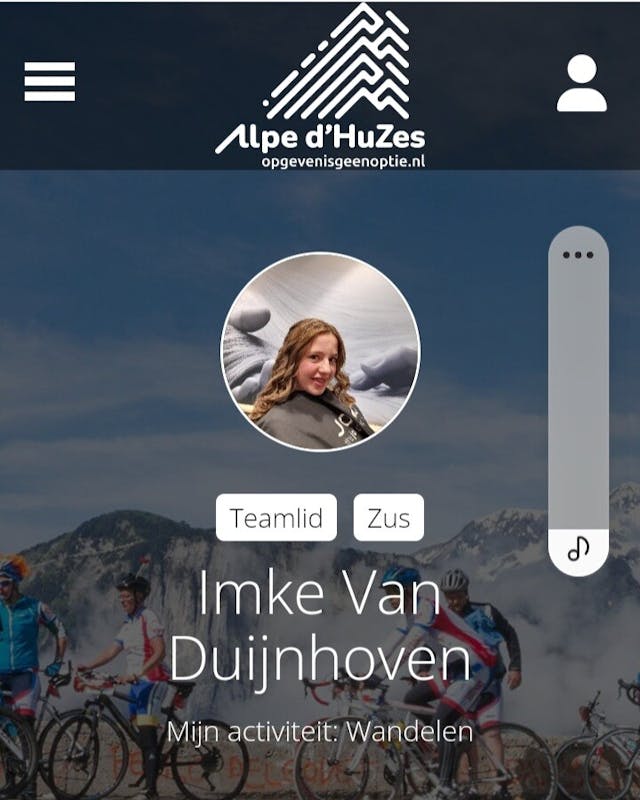Tap the music note volume icon
The height and width of the screenshot is (800, 640).
point(578,548)
